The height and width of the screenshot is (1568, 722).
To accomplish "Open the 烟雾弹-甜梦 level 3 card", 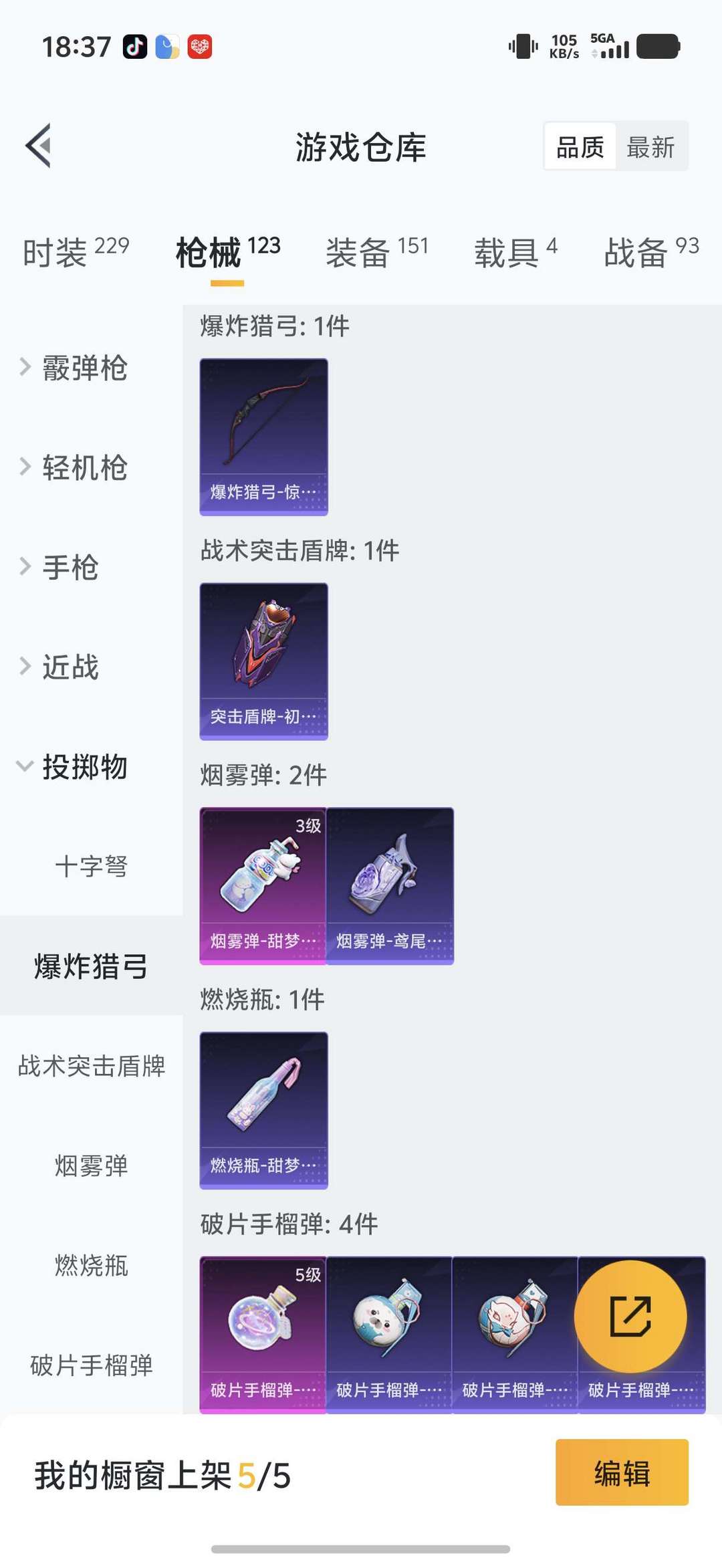I will click(x=263, y=886).
